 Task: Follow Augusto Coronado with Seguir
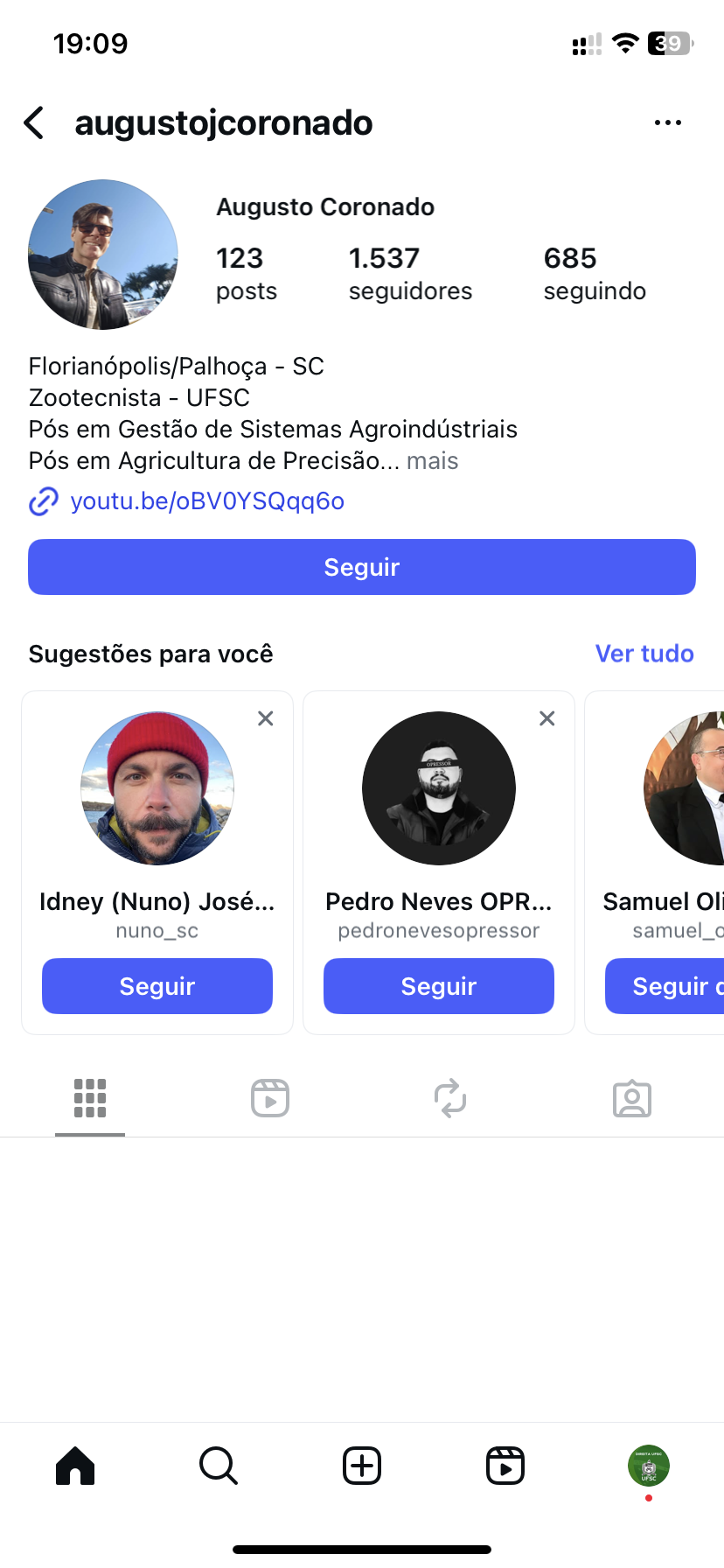[361, 567]
